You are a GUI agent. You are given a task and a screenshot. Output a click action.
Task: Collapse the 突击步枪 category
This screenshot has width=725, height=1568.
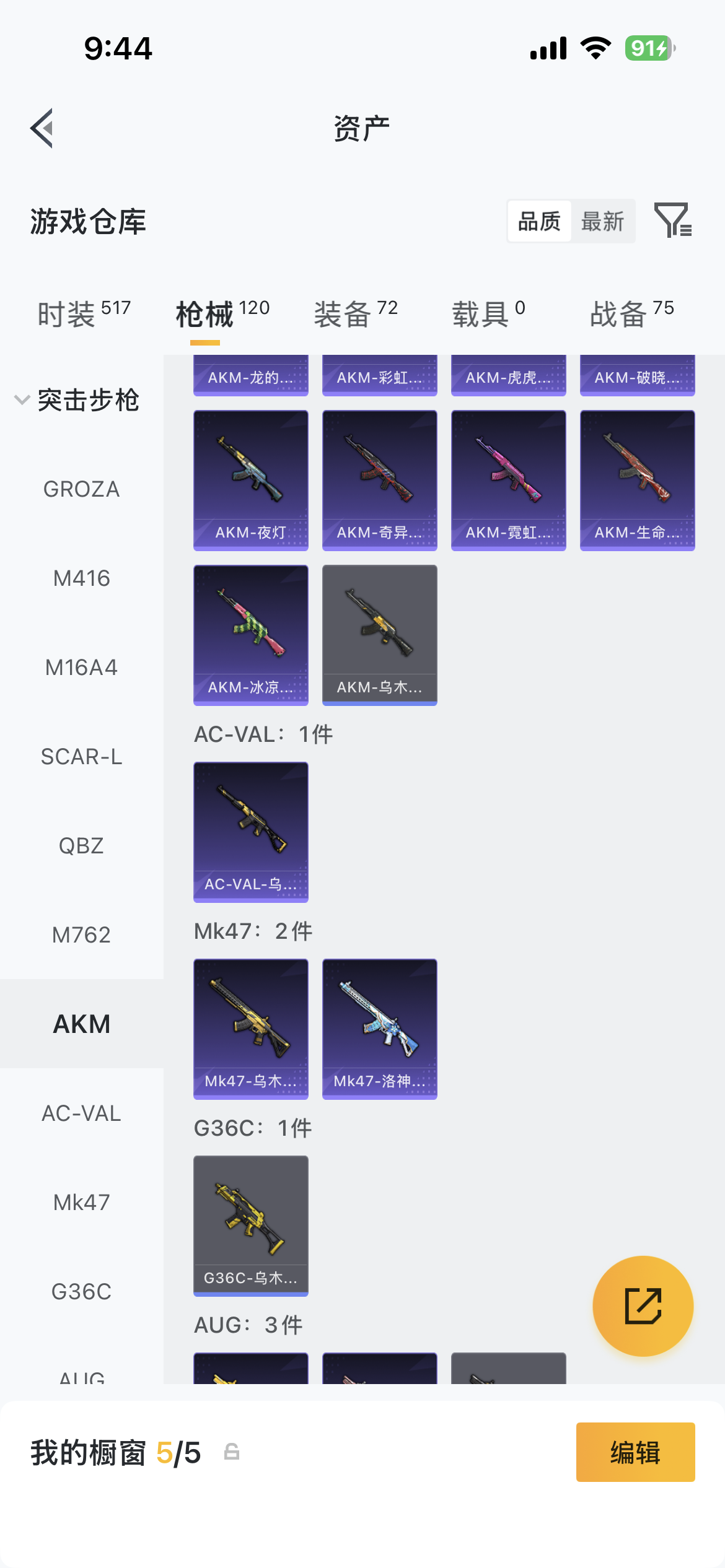(77, 400)
